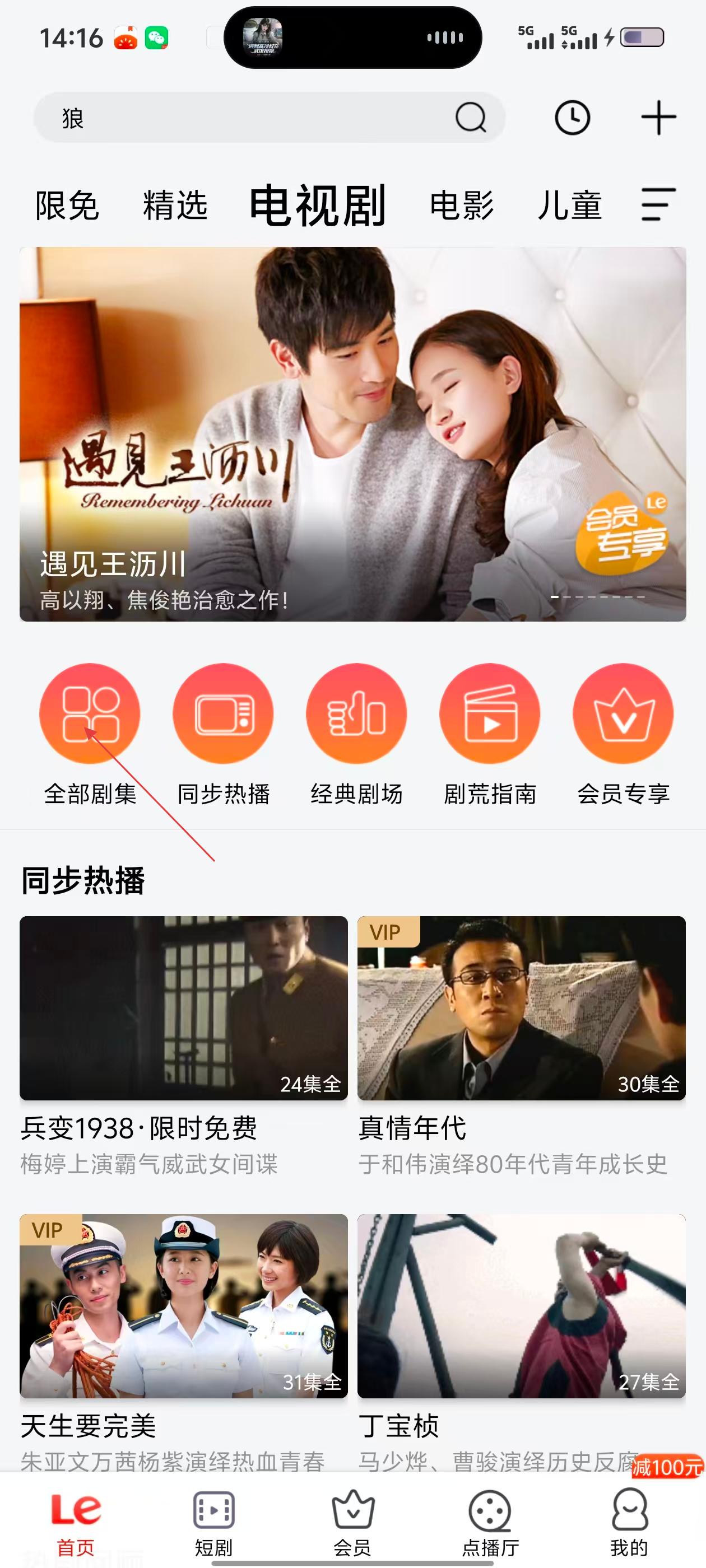Switch to the 电影 tab
706x1568 pixels.
462,205
